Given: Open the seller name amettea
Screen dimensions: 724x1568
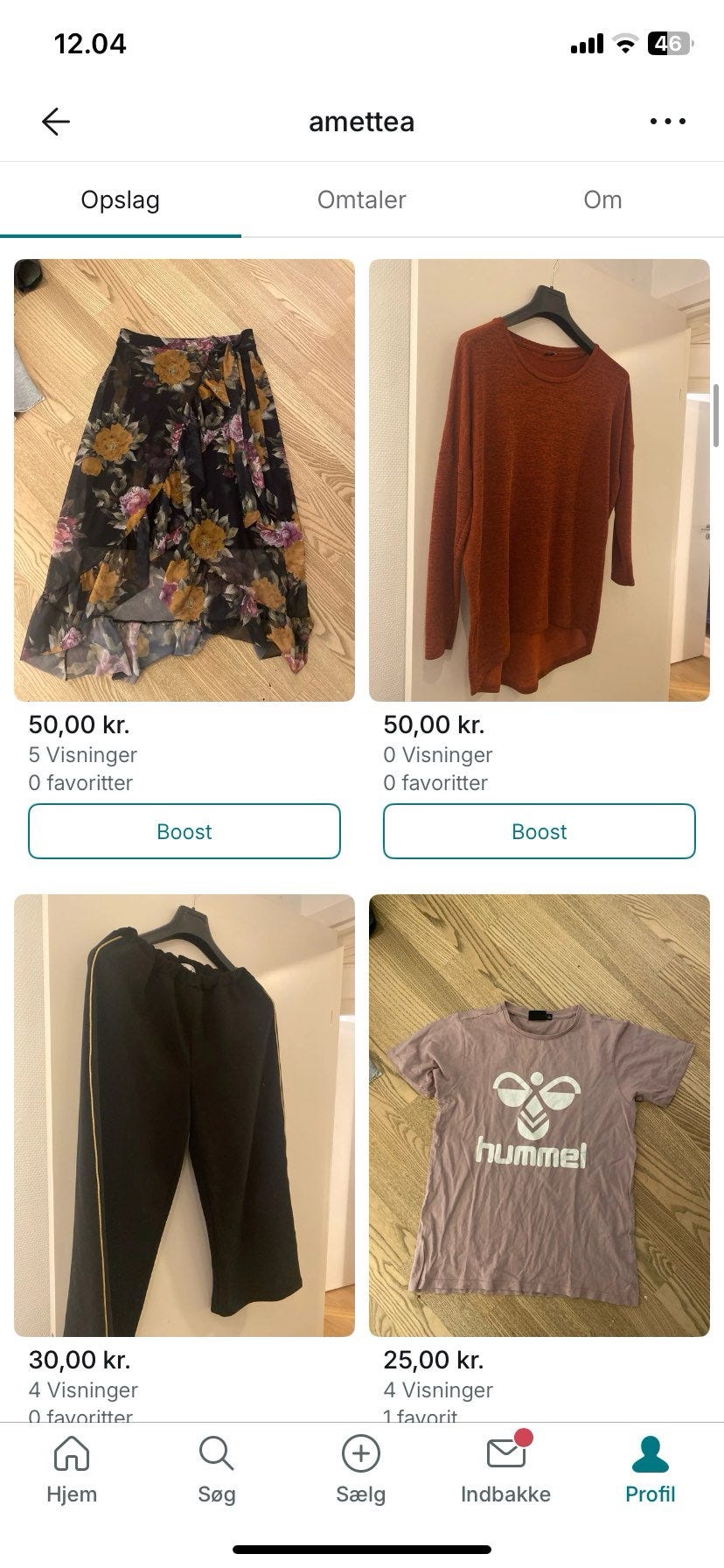Looking at the screenshot, I should 360,121.
